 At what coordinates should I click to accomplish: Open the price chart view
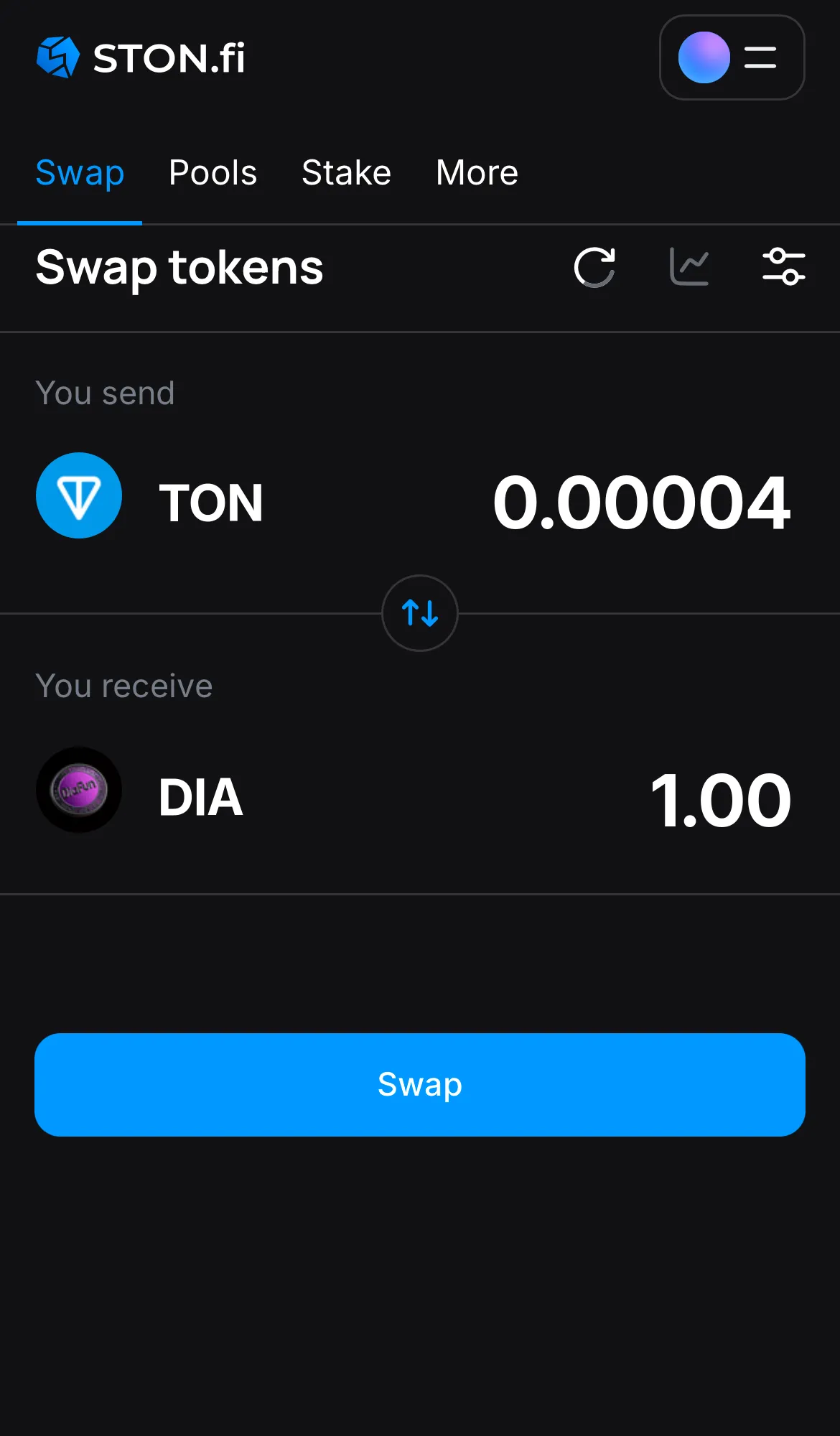pos(688,267)
